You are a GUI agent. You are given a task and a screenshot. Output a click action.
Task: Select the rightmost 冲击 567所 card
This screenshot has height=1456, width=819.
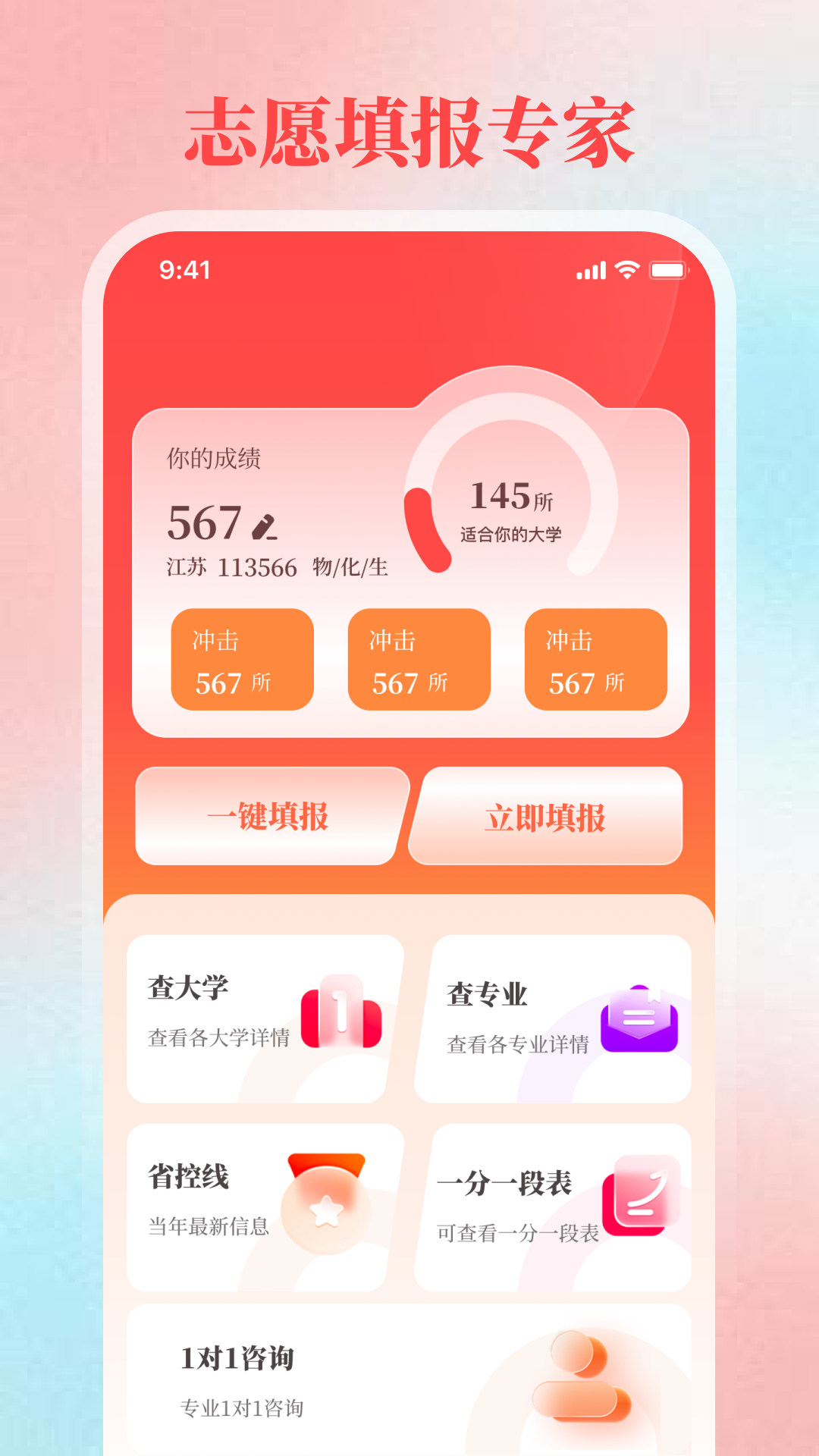[x=595, y=660]
